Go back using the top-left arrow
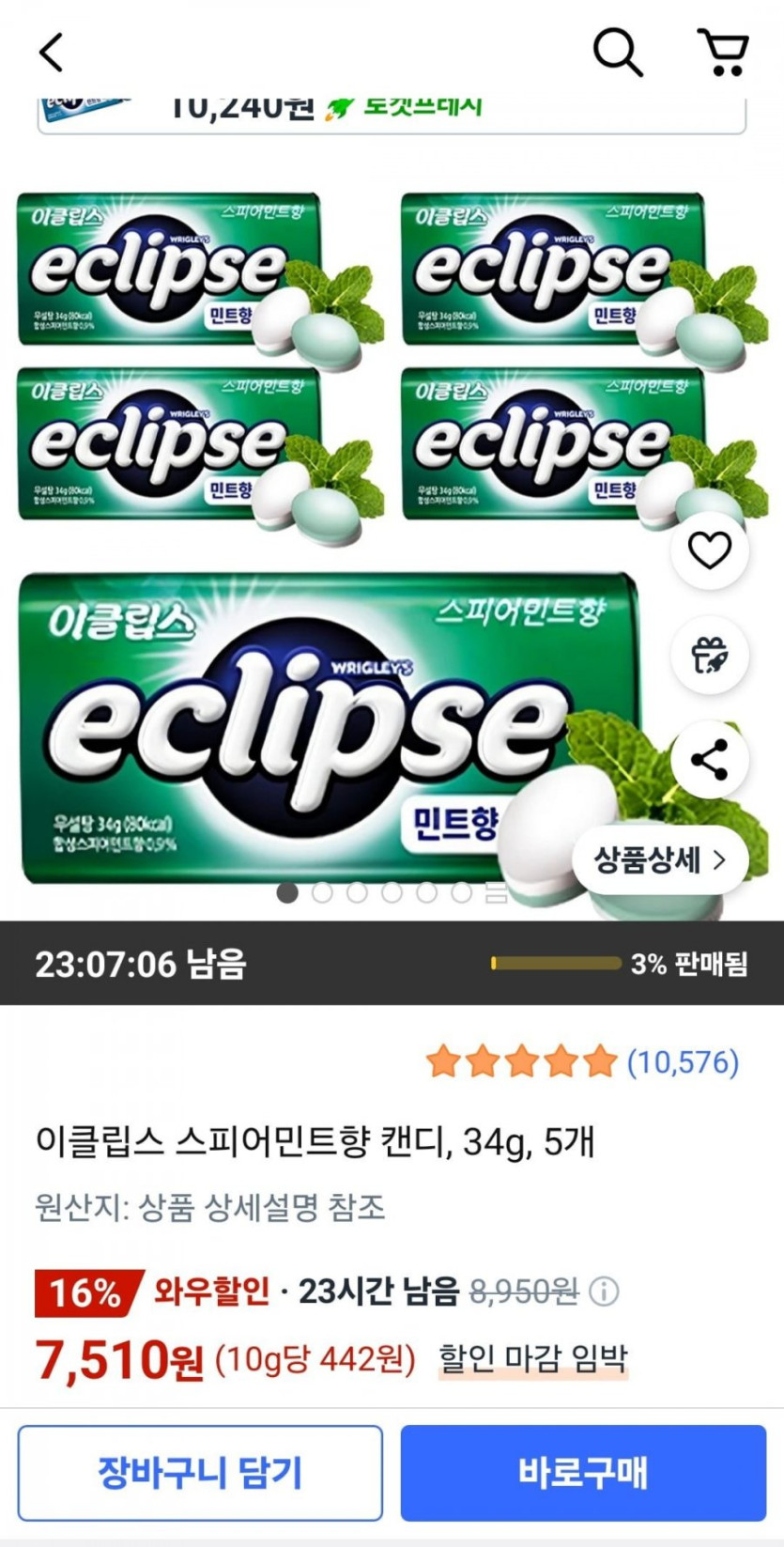 click(x=52, y=53)
